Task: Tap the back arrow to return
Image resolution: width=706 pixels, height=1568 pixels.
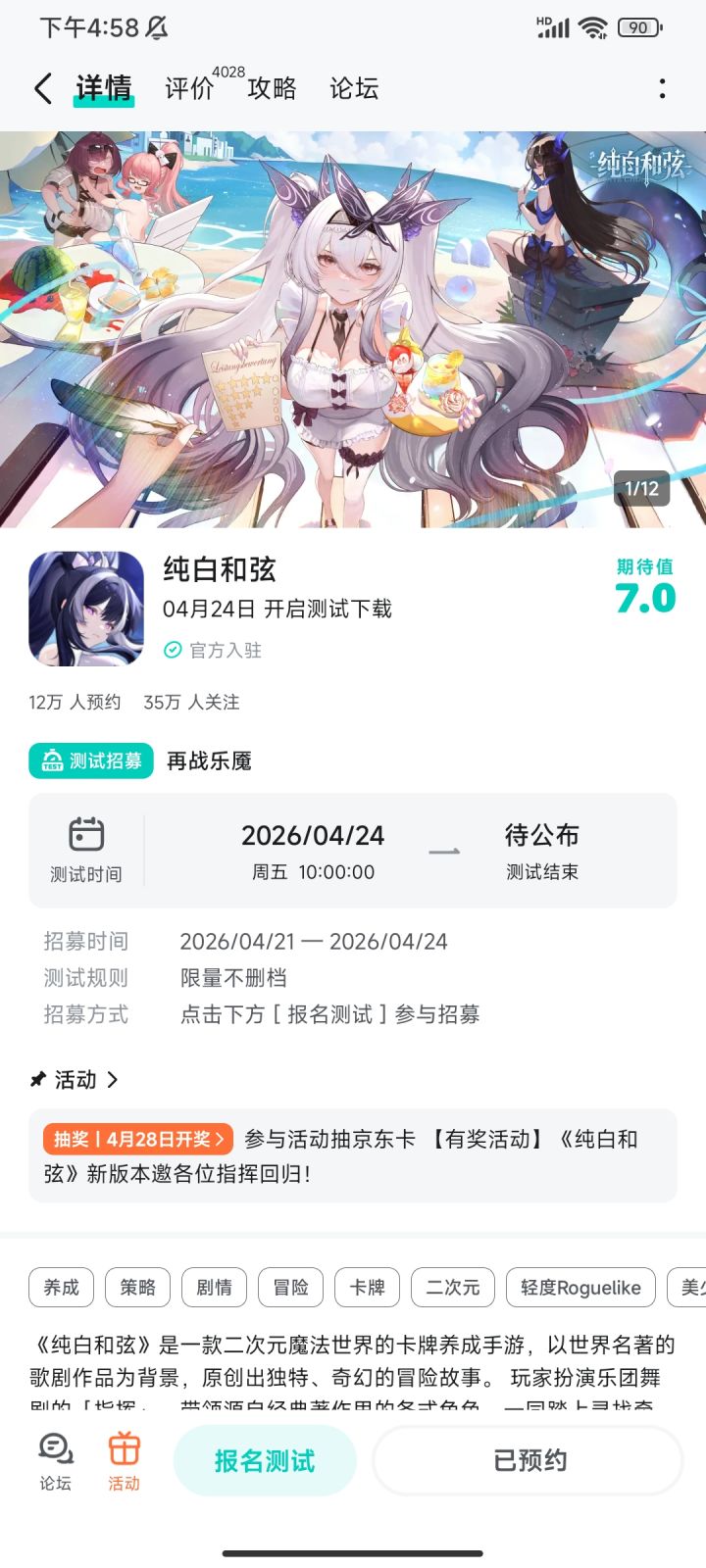Action: pos(41,88)
